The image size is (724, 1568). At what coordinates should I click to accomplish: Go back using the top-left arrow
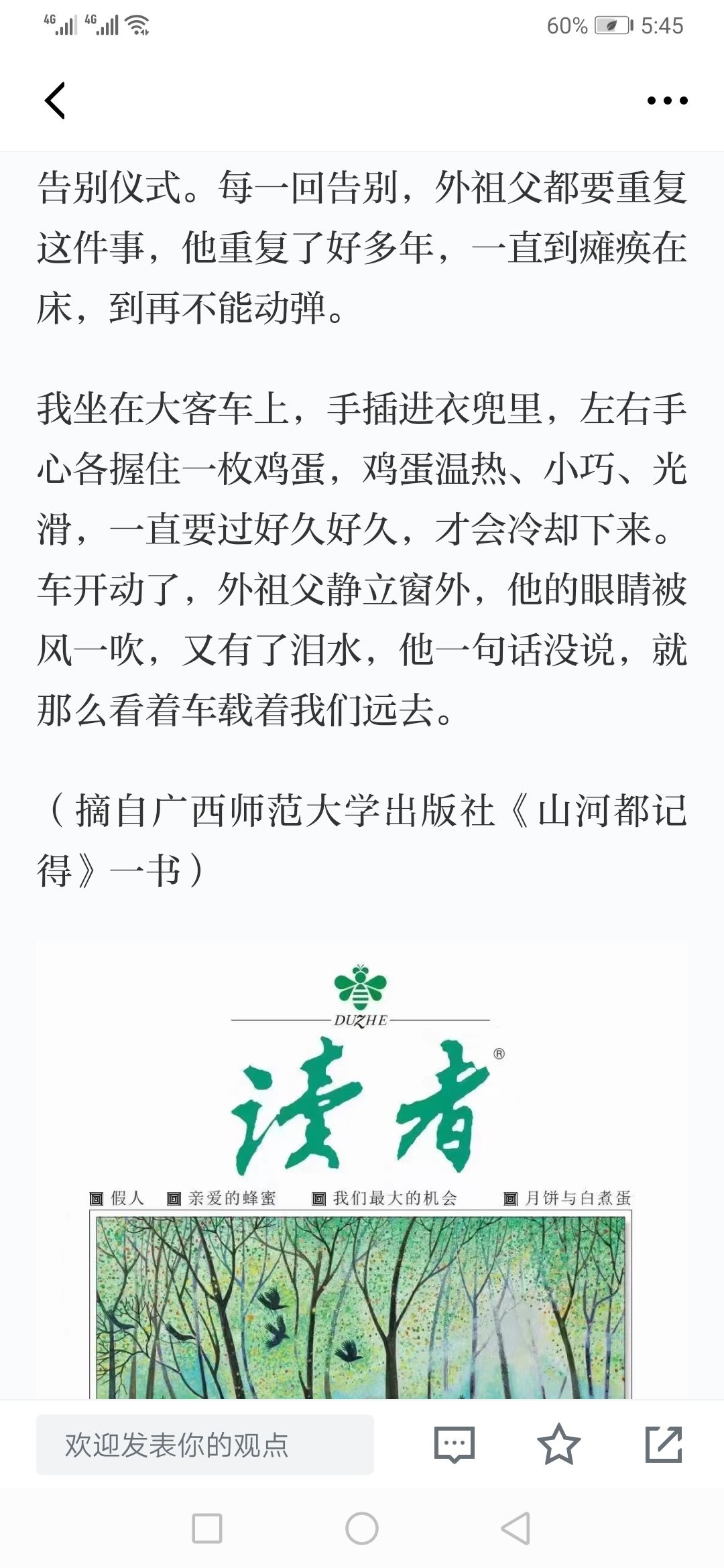[x=55, y=101]
